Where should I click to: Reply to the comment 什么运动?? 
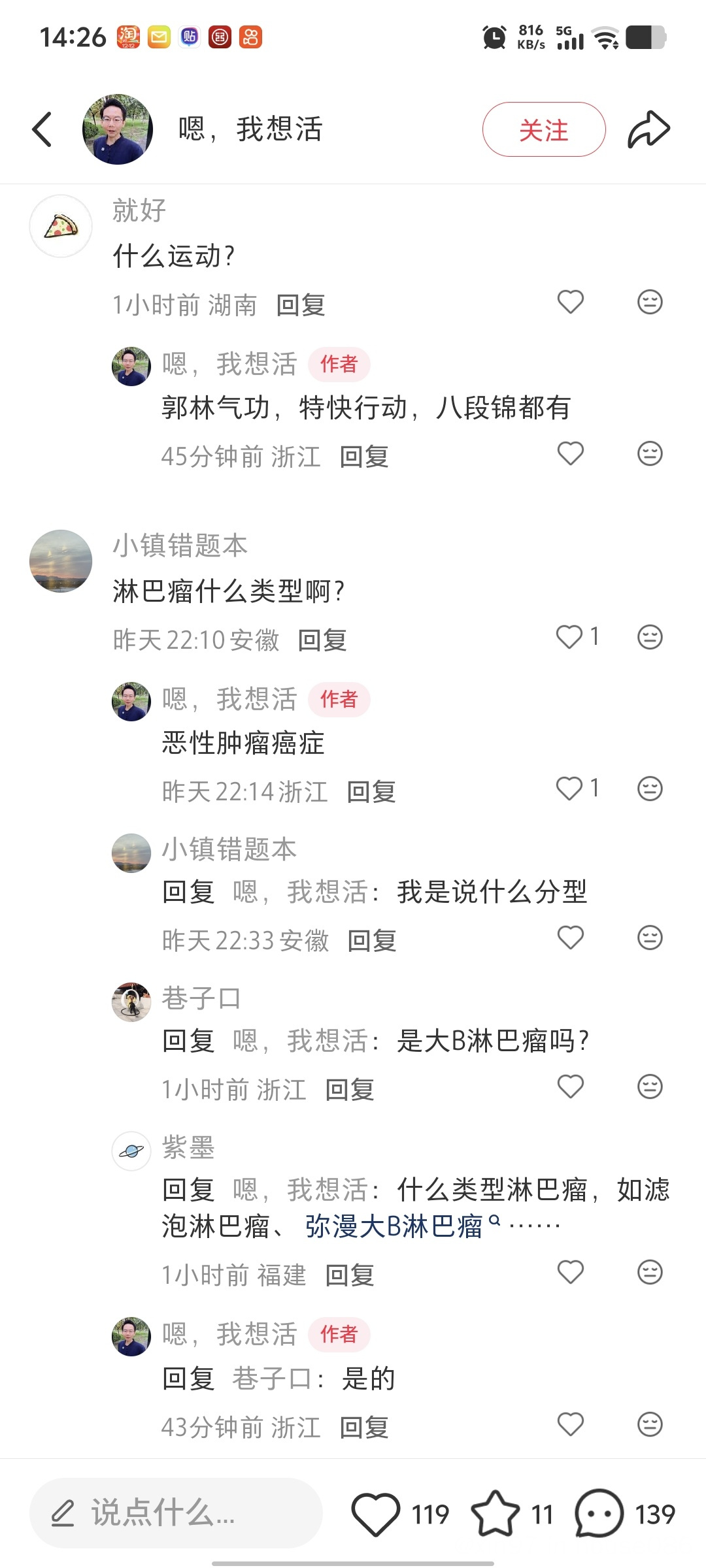pyautogui.click(x=301, y=305)
